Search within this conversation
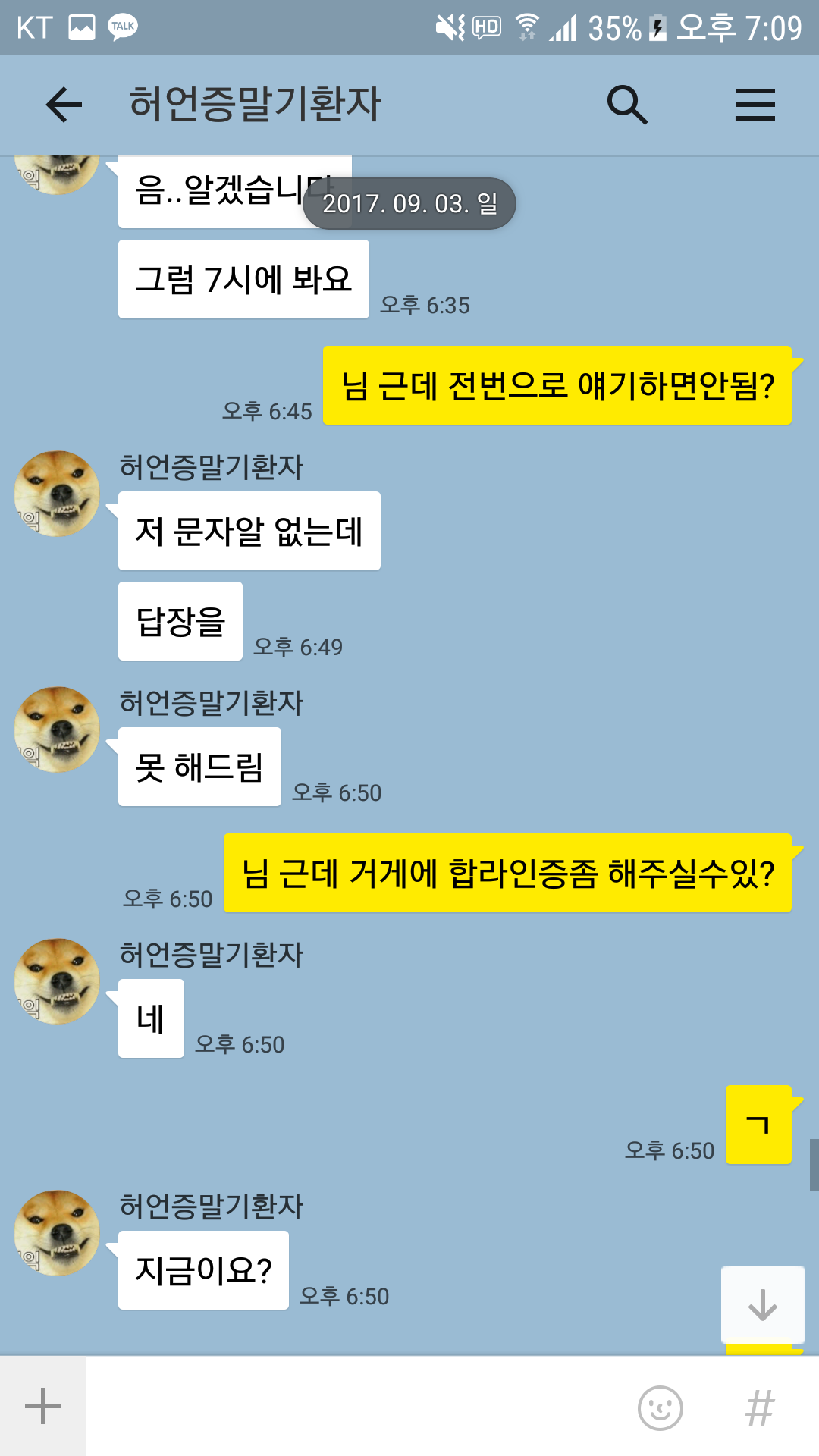819x1456 pixels. pos(627,105)
